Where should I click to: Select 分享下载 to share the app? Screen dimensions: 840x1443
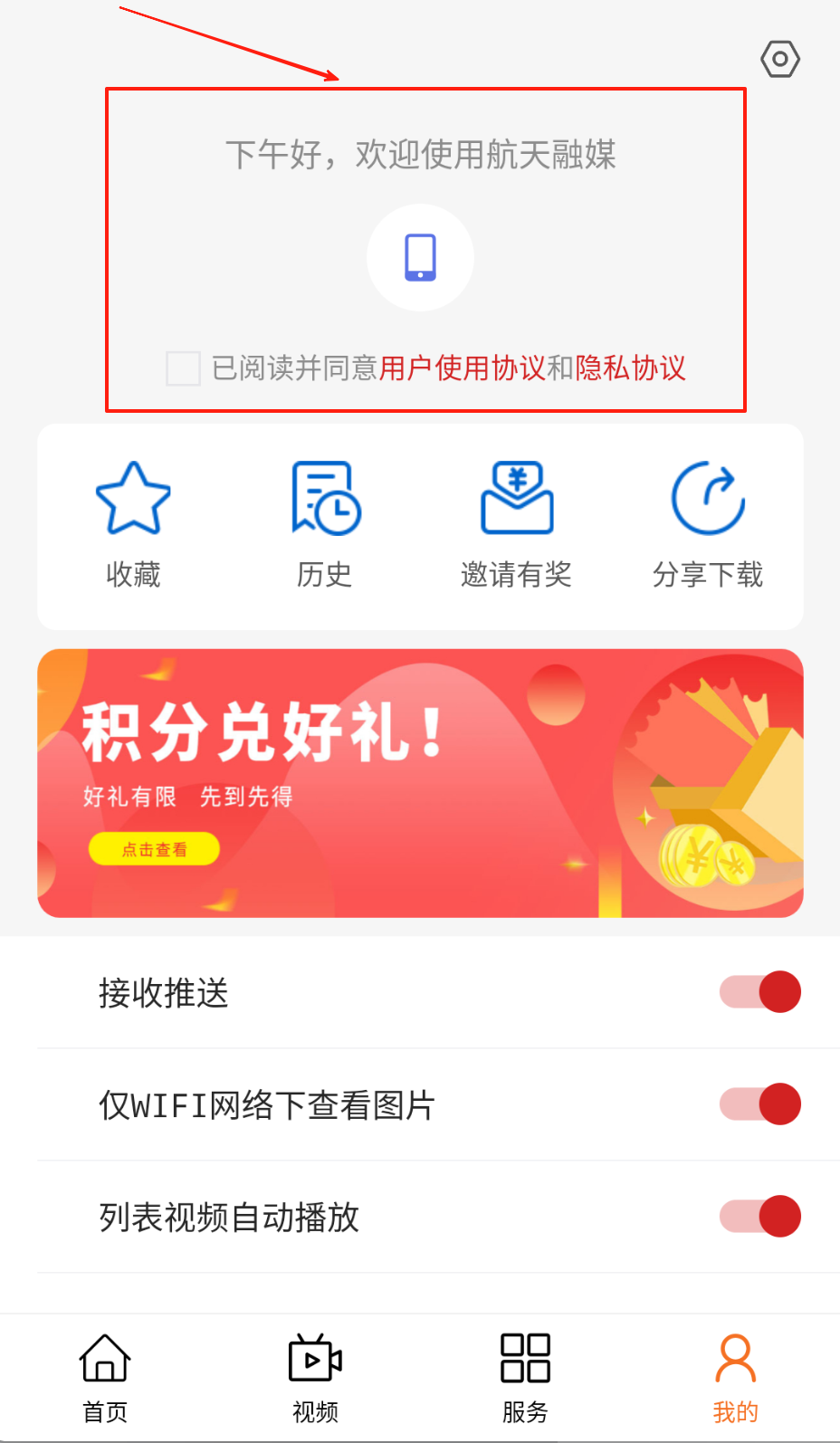click(x=708, y=523)
